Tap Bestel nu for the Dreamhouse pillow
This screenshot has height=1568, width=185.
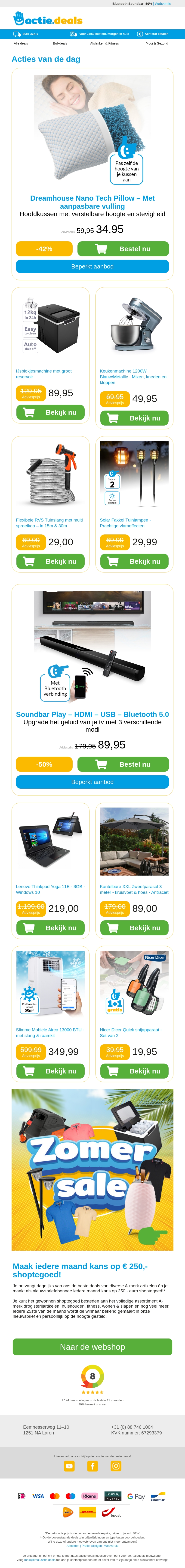click(x=123, y=248)
